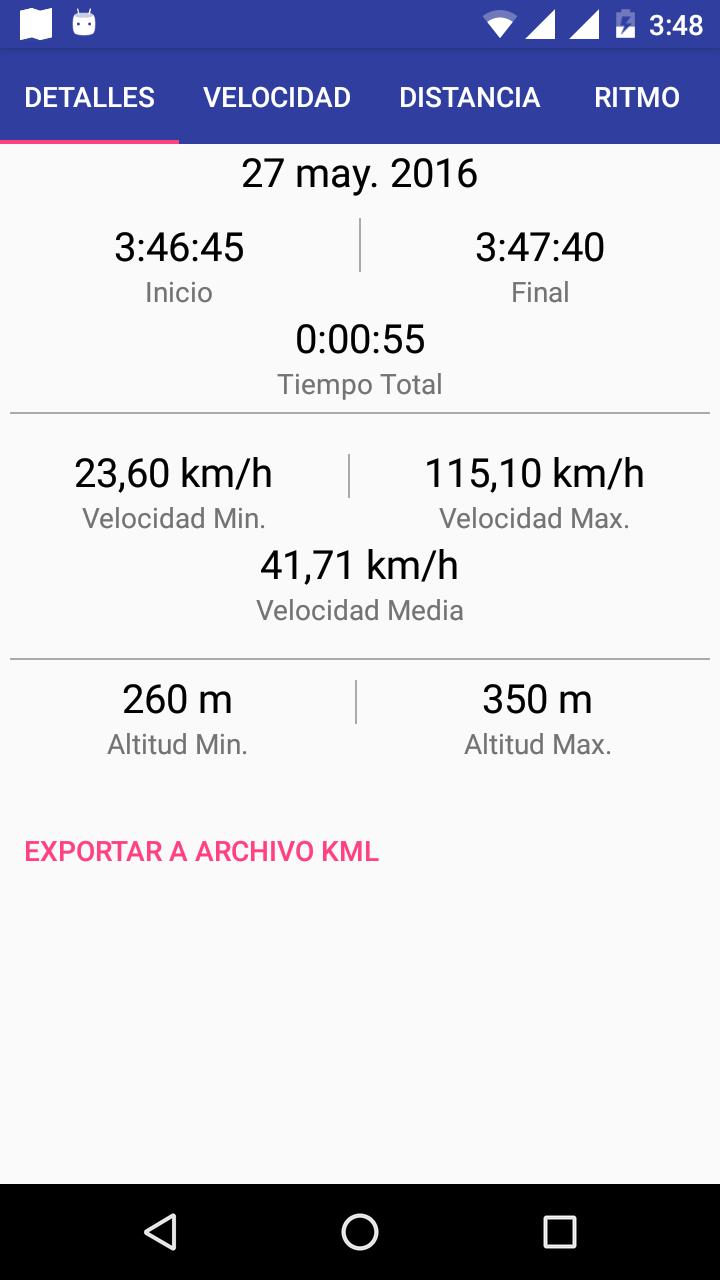Tap the system back button
This screenshot has width=720, height=1280.
pyautogui.click(x=160, y=1232)
